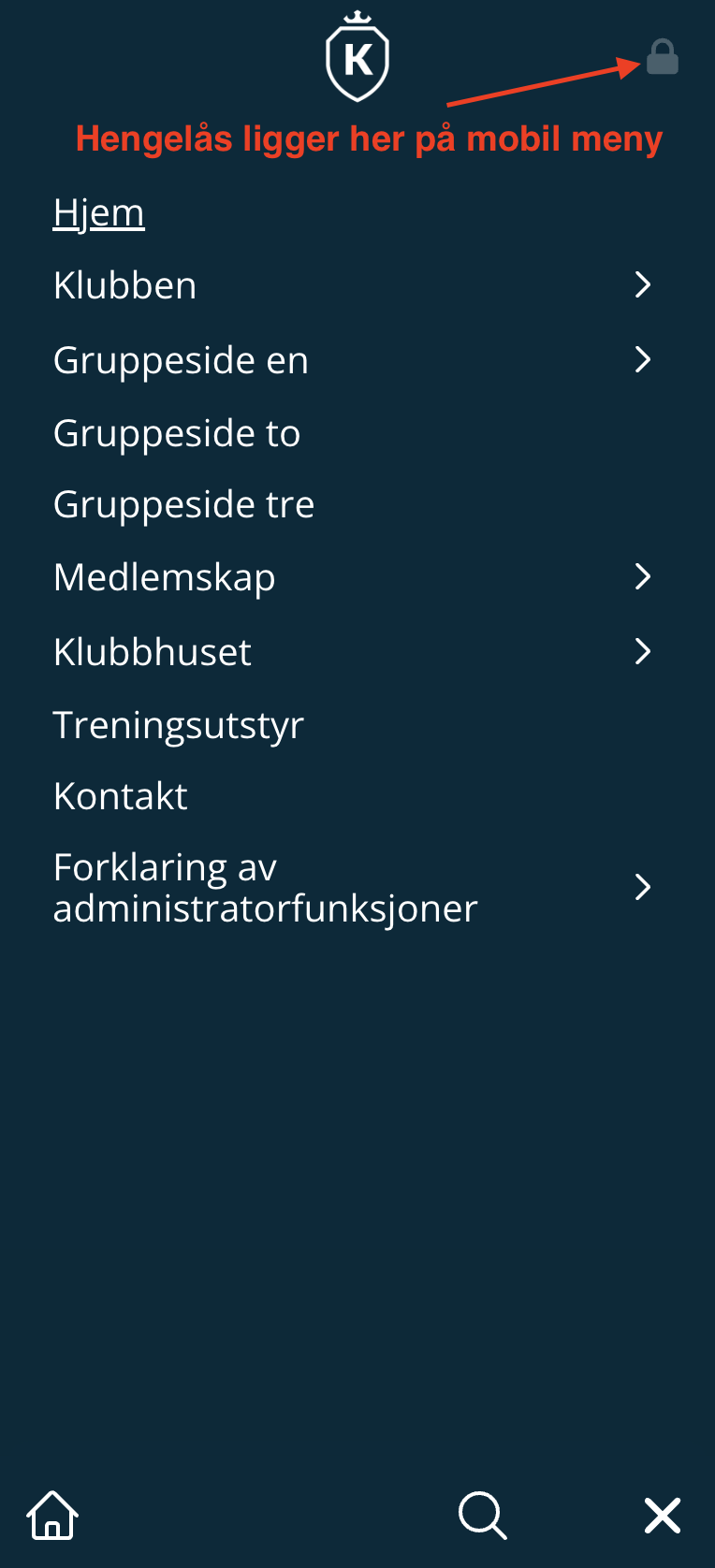The height and width of the screenshot is (1568, 715).
Task: Close the mobile menu
Action: point(662,1515)
